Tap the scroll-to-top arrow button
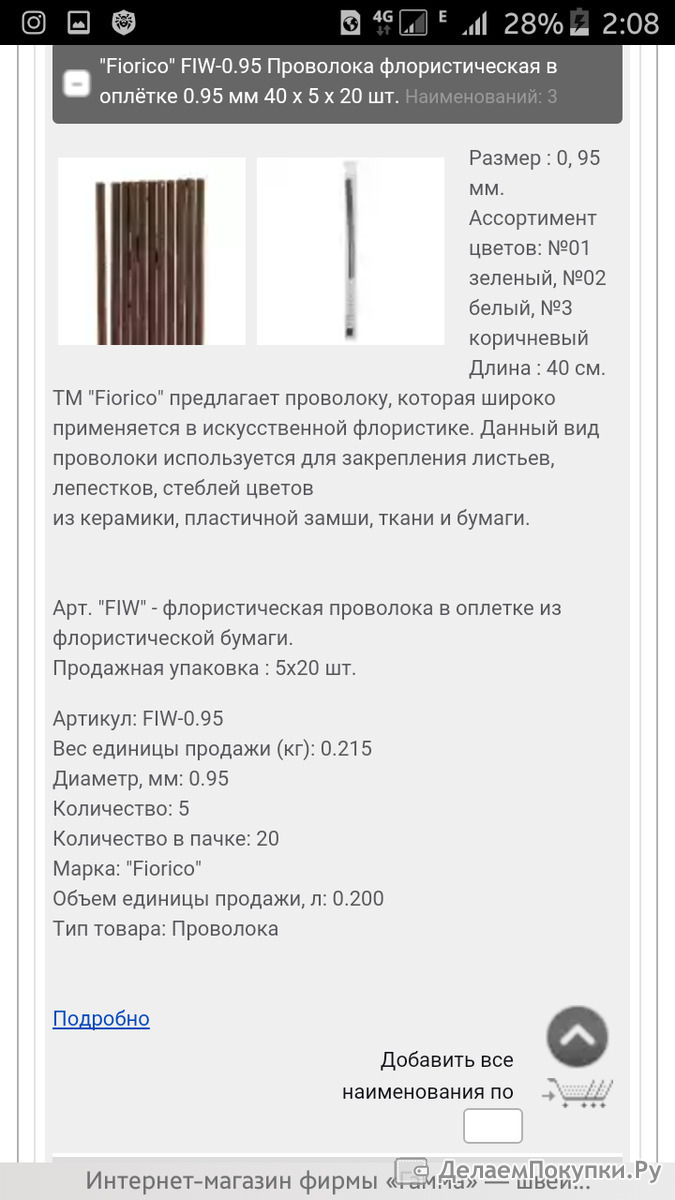Screen dimensions: 675x1200 coord(577,1037)
